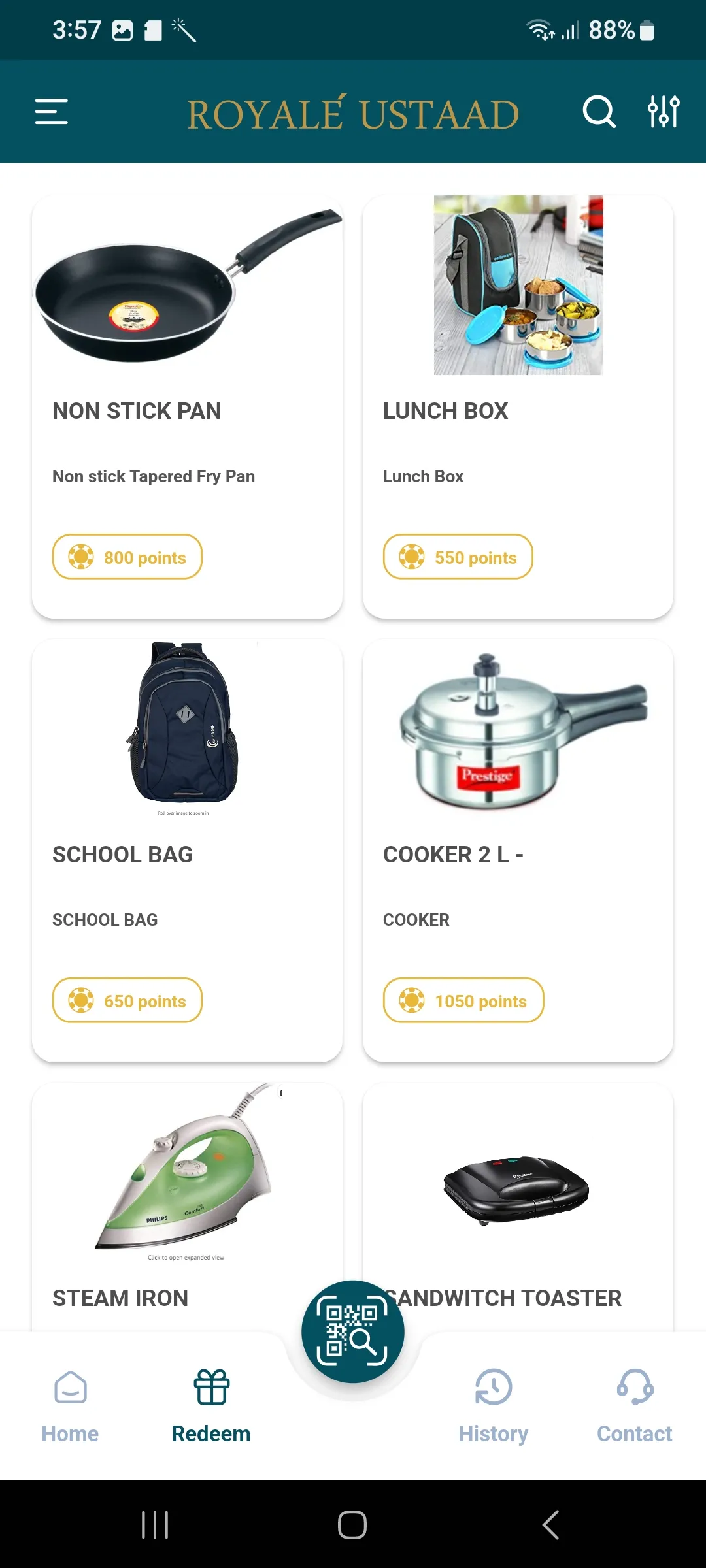Viewport: 706px width, 1568px height.
Task: Switch to the Contact tab
Action: 634,1405
